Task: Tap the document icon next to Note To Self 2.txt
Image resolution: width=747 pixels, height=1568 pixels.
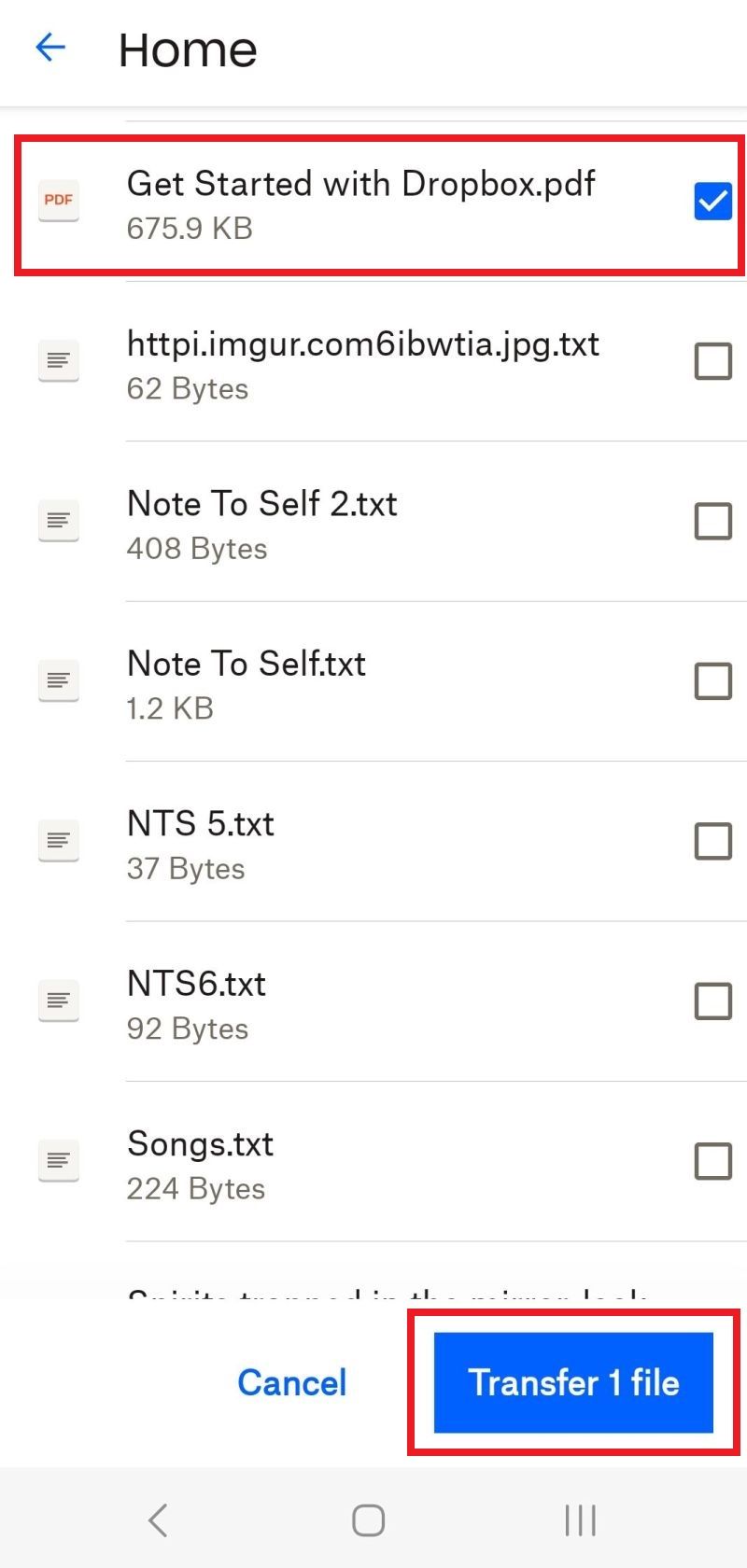Action: pos(58,521)
